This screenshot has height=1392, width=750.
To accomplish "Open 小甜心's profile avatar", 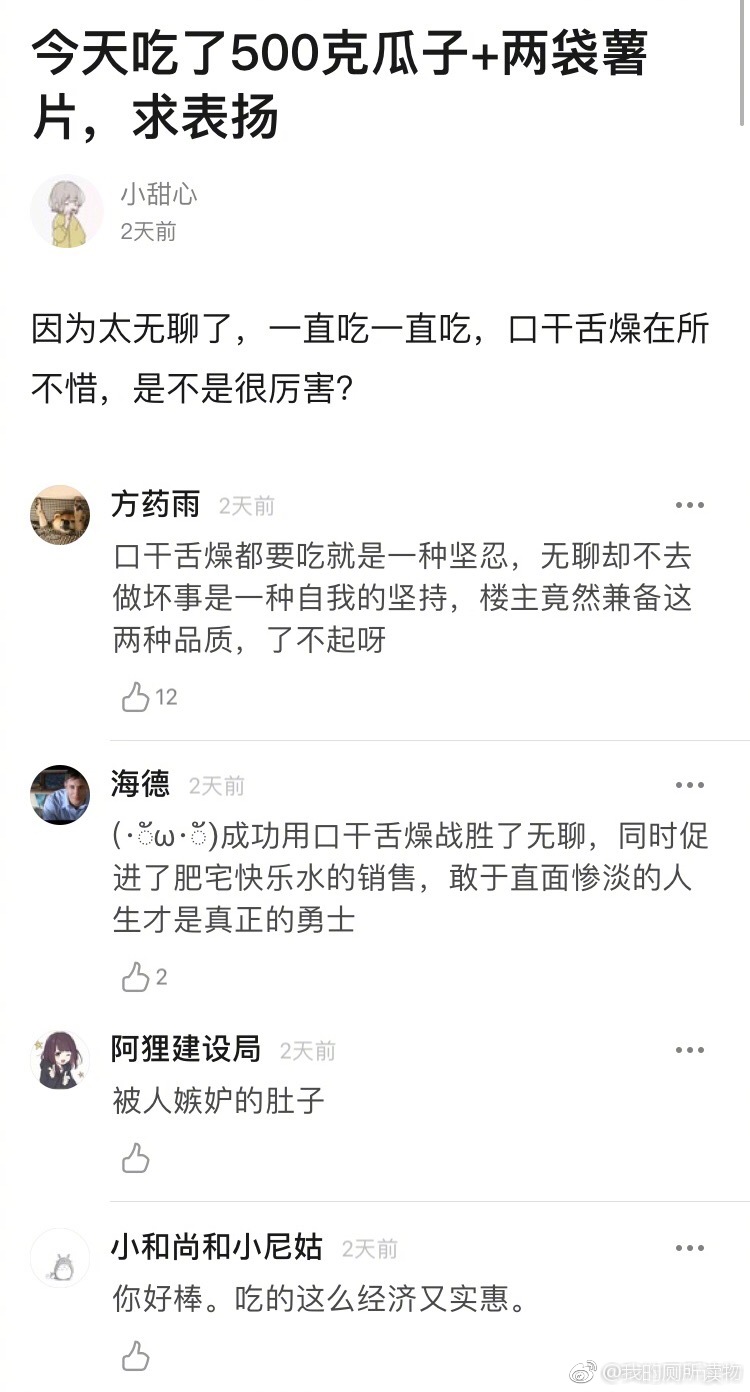I will (67, 211).
